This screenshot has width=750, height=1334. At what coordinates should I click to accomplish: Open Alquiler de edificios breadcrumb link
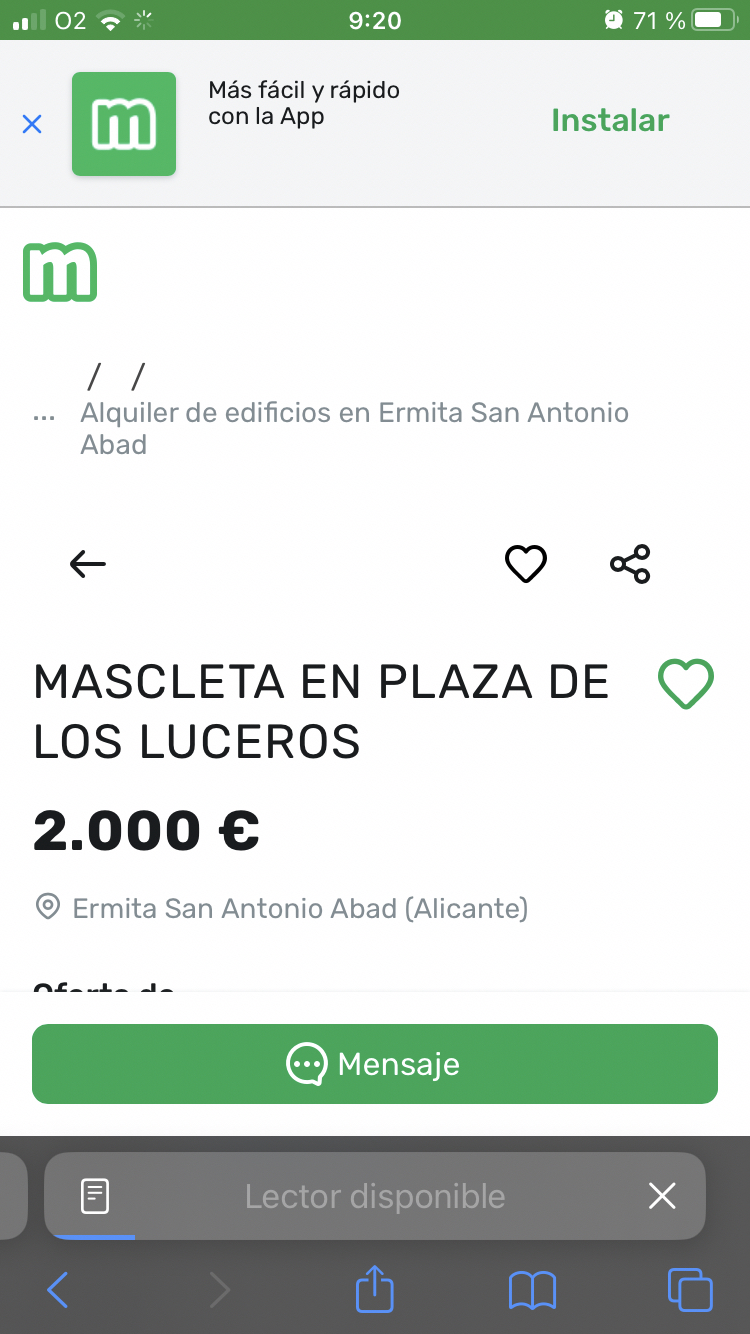tap(354, 428)
